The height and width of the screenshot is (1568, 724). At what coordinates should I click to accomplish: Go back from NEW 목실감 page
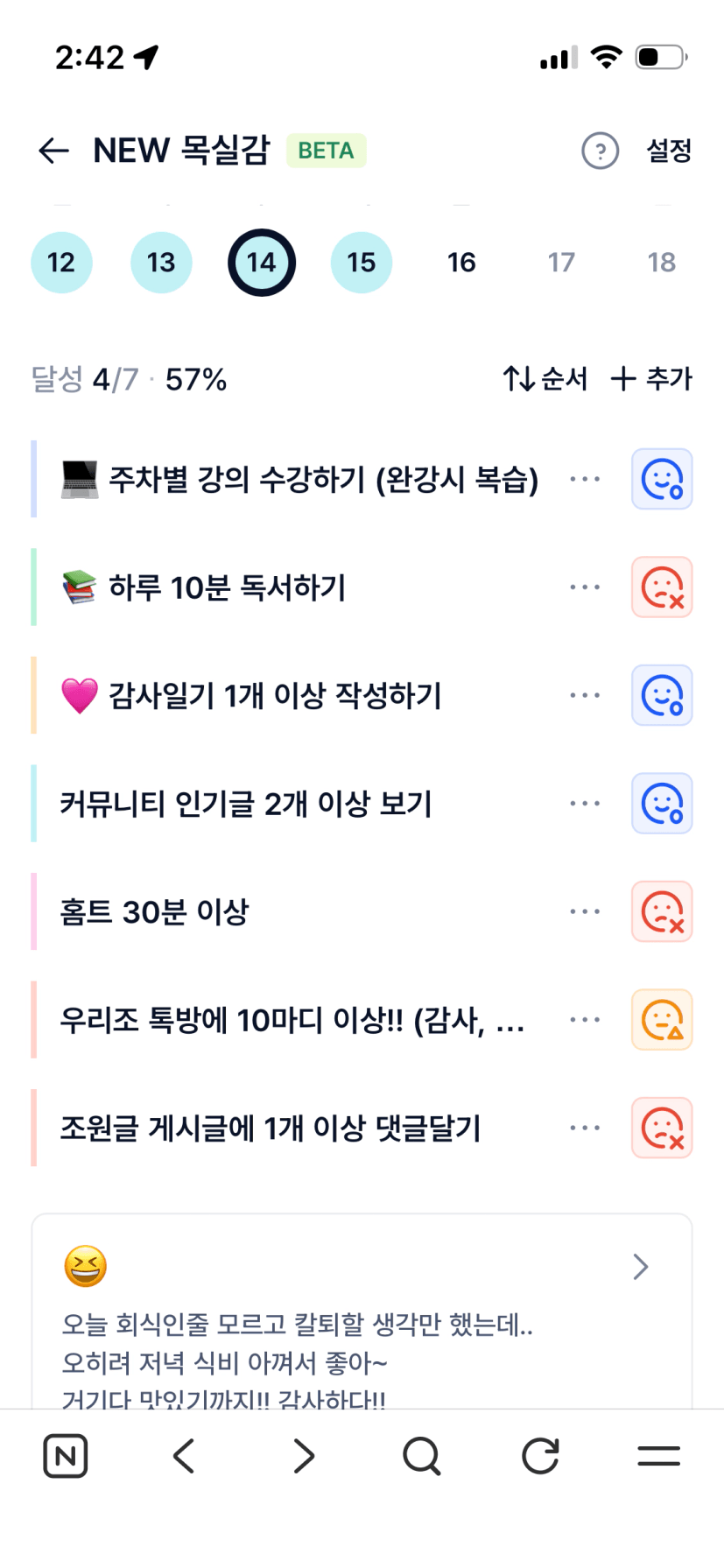(53, 151)
